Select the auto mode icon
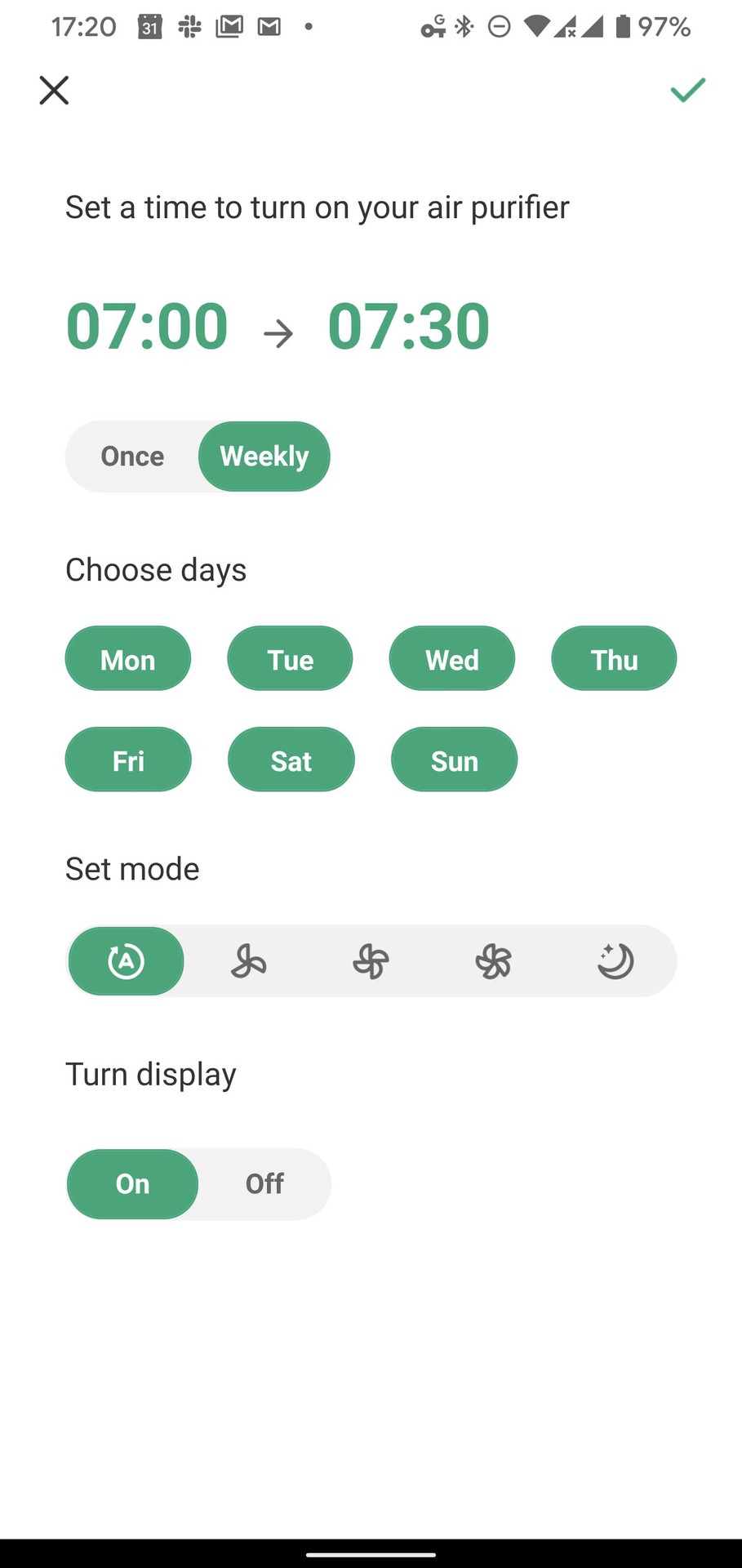742x1568 pixels. pos(127,961)
